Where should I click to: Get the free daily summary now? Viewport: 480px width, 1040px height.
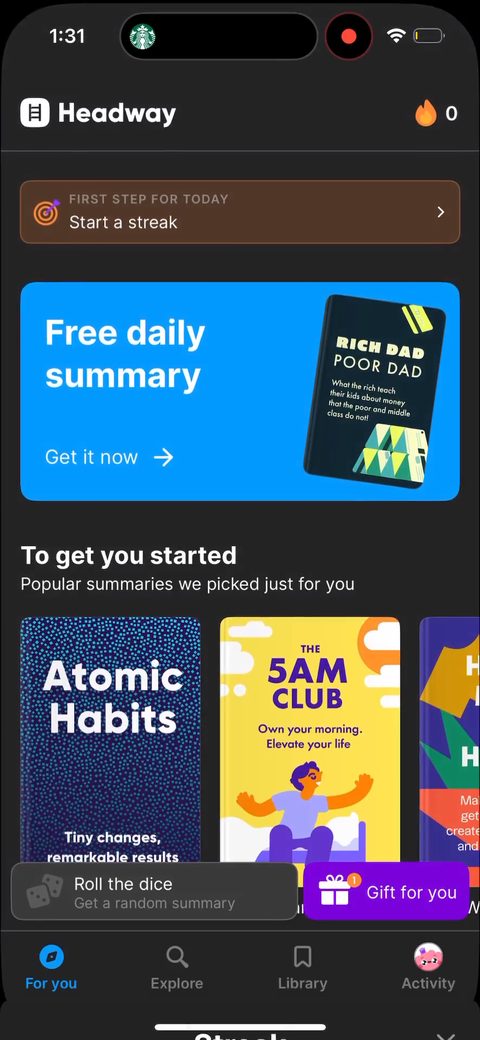109,457
